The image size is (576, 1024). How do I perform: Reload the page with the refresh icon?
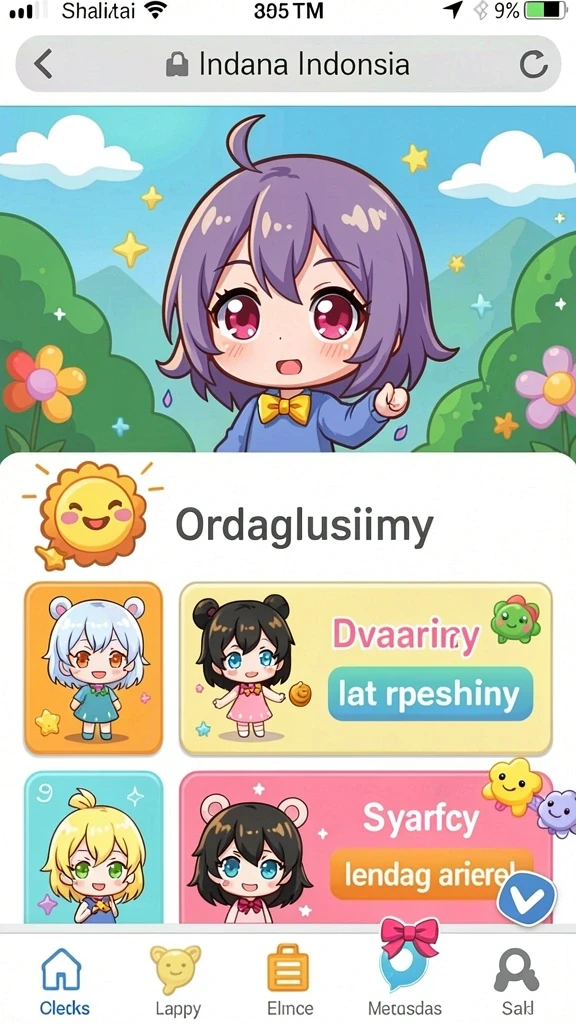534,64
